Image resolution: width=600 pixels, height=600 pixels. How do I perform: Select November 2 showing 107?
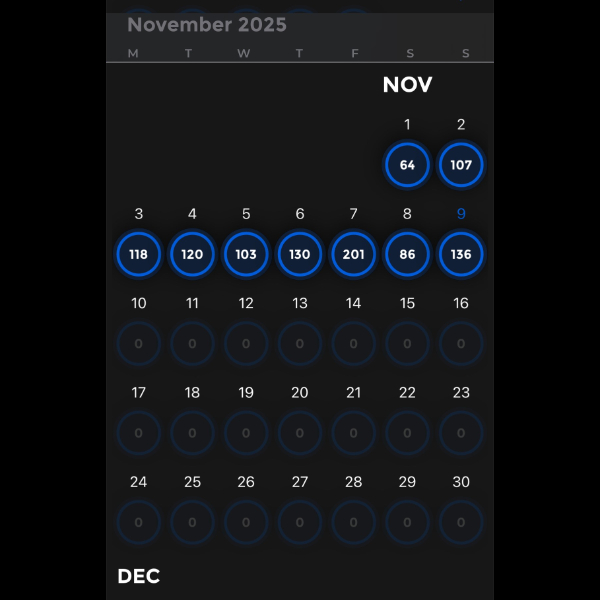(461, 165)
